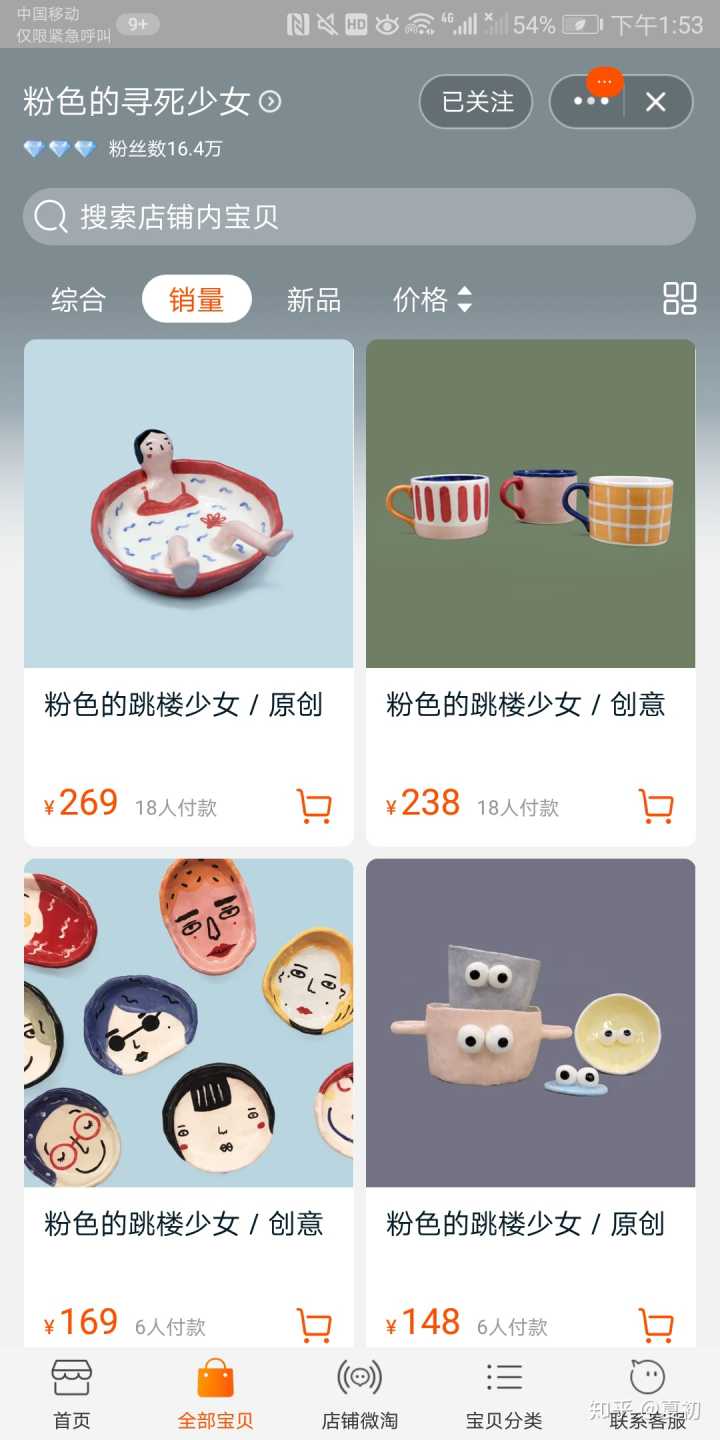Go to the 首页 shop home tab
This screenshot has width=720, height=1440.
click(x=72, y=1394)
